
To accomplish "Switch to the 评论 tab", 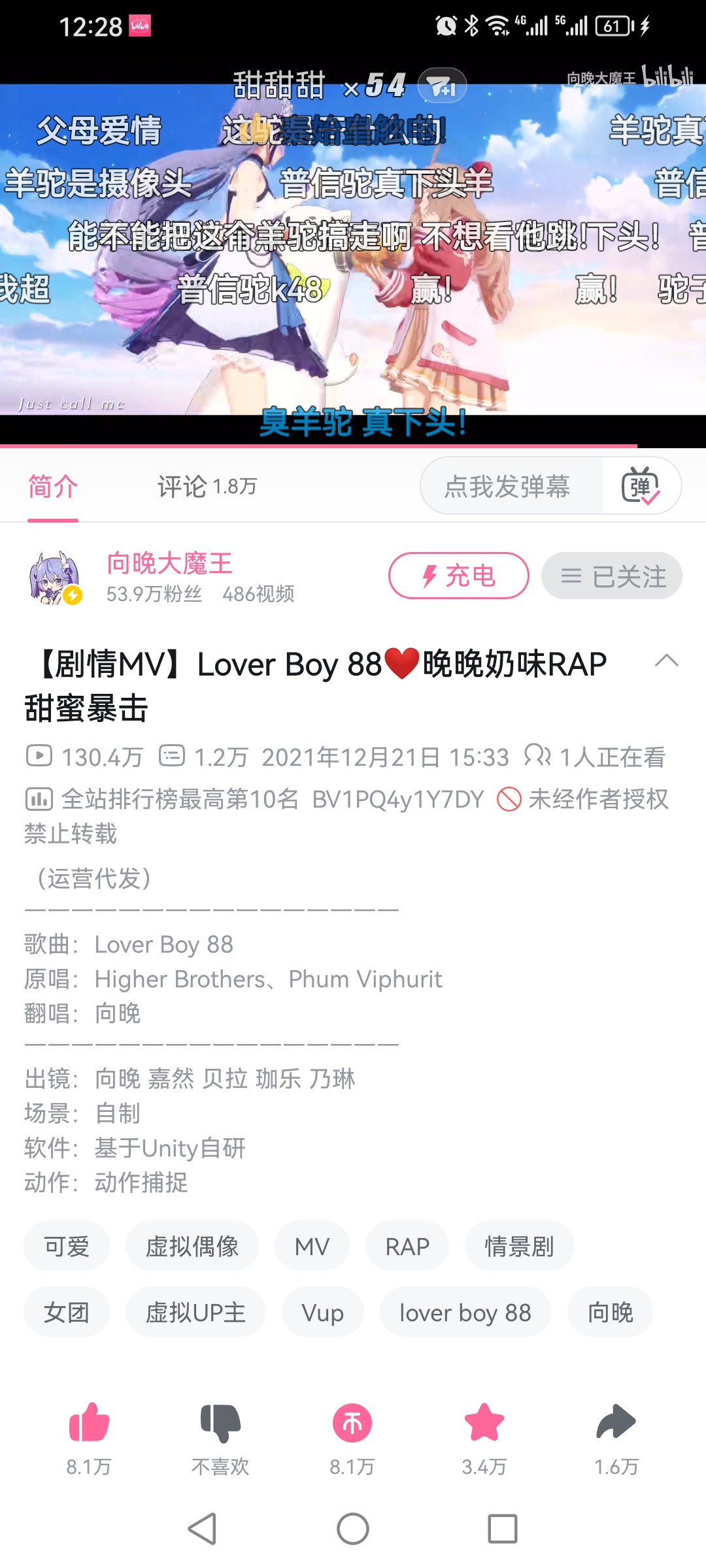I will (207, 487).
